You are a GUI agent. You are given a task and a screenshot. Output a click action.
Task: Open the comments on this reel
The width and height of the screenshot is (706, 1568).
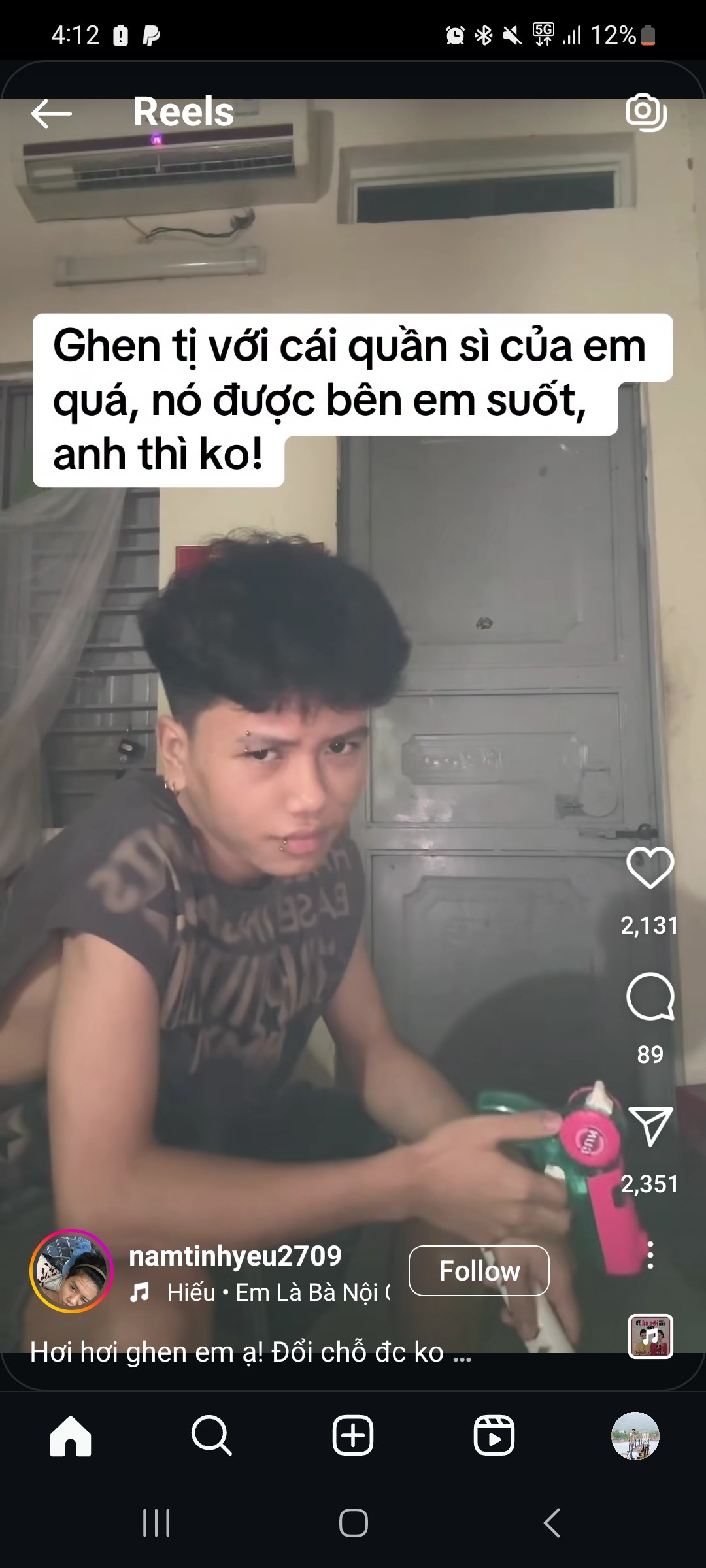click(650, 996)
